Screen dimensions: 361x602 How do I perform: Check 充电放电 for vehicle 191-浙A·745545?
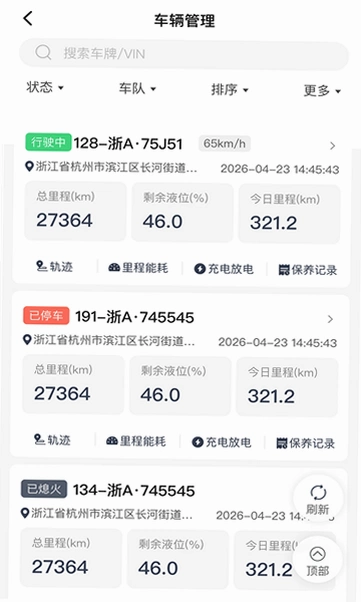point(221,442)
